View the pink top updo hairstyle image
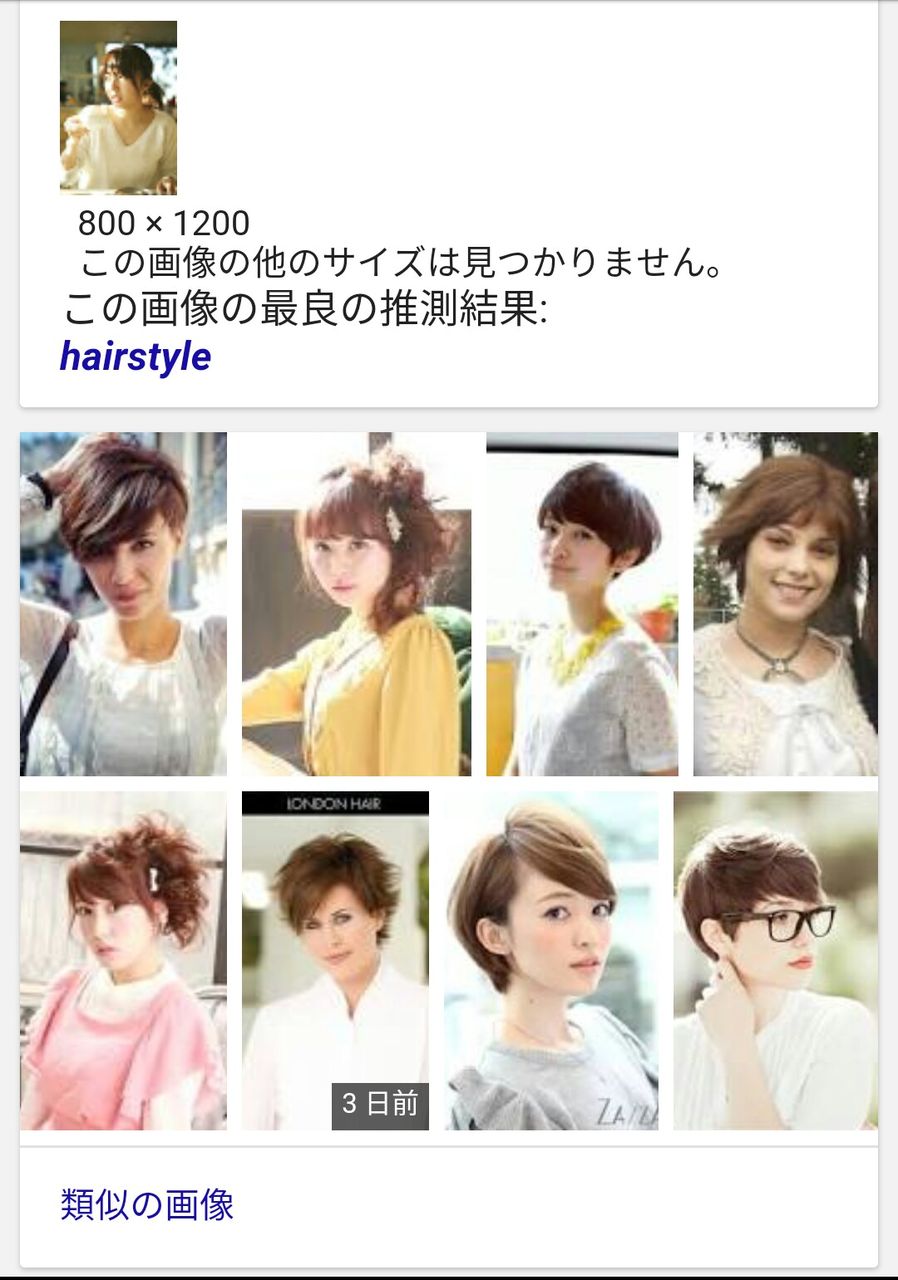 pyautogui.click(x=123, y=960)
